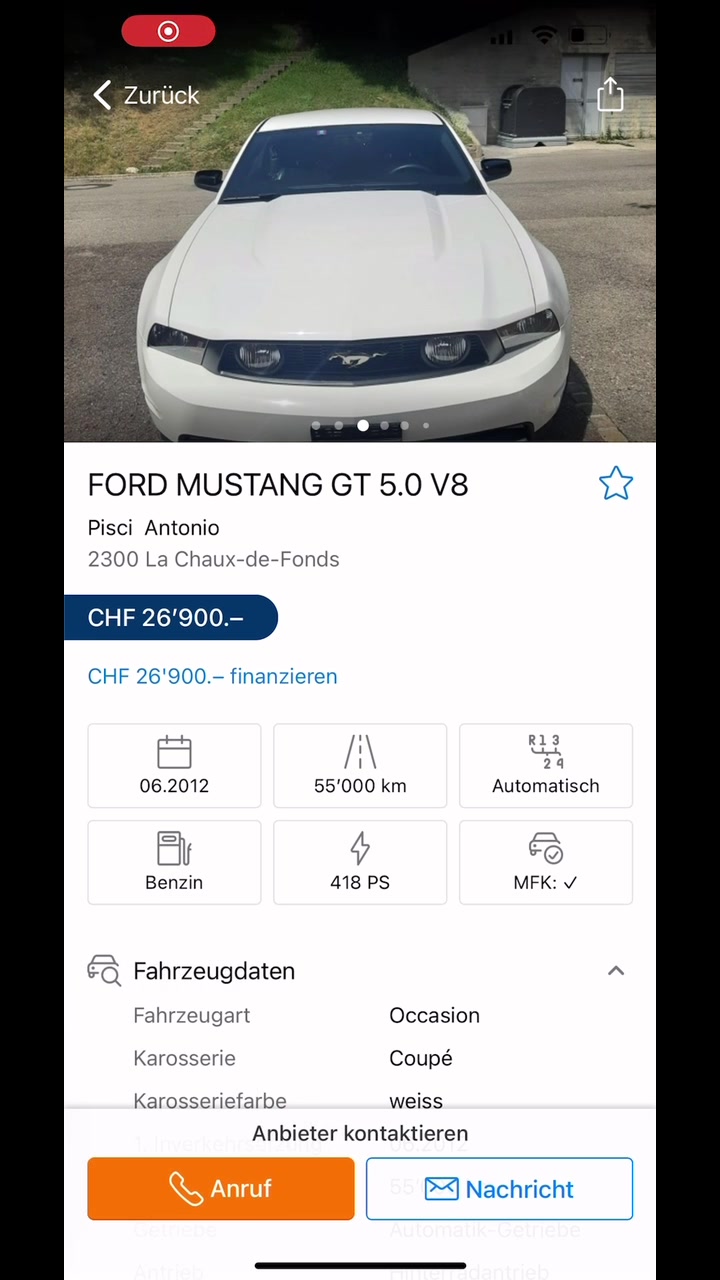The width and height of the screenshot is (720, 1280).
Task: Call the seller via Anruf
Action: (x=221, y=1188)
